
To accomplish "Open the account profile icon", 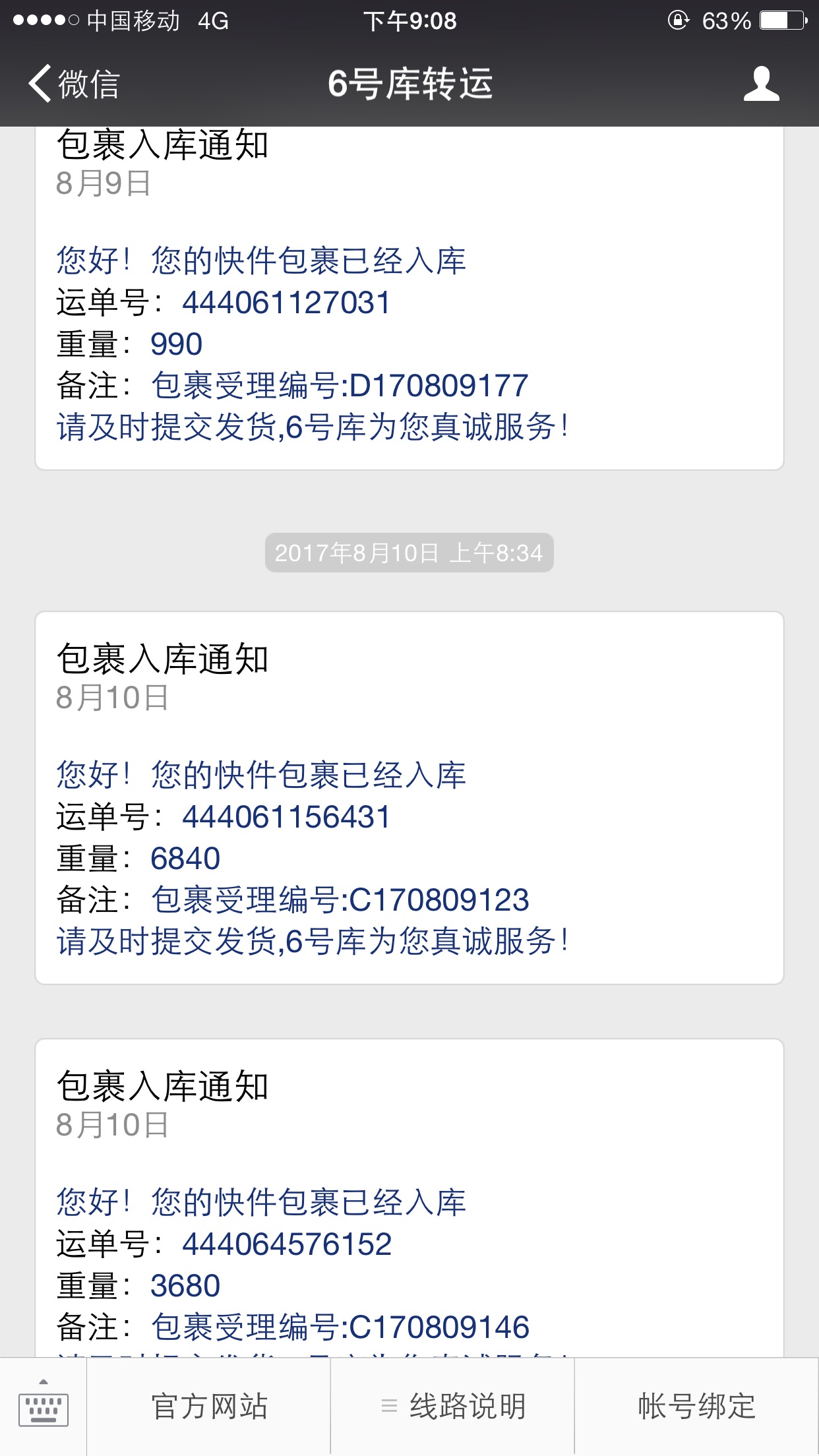I will click(762, 84).
